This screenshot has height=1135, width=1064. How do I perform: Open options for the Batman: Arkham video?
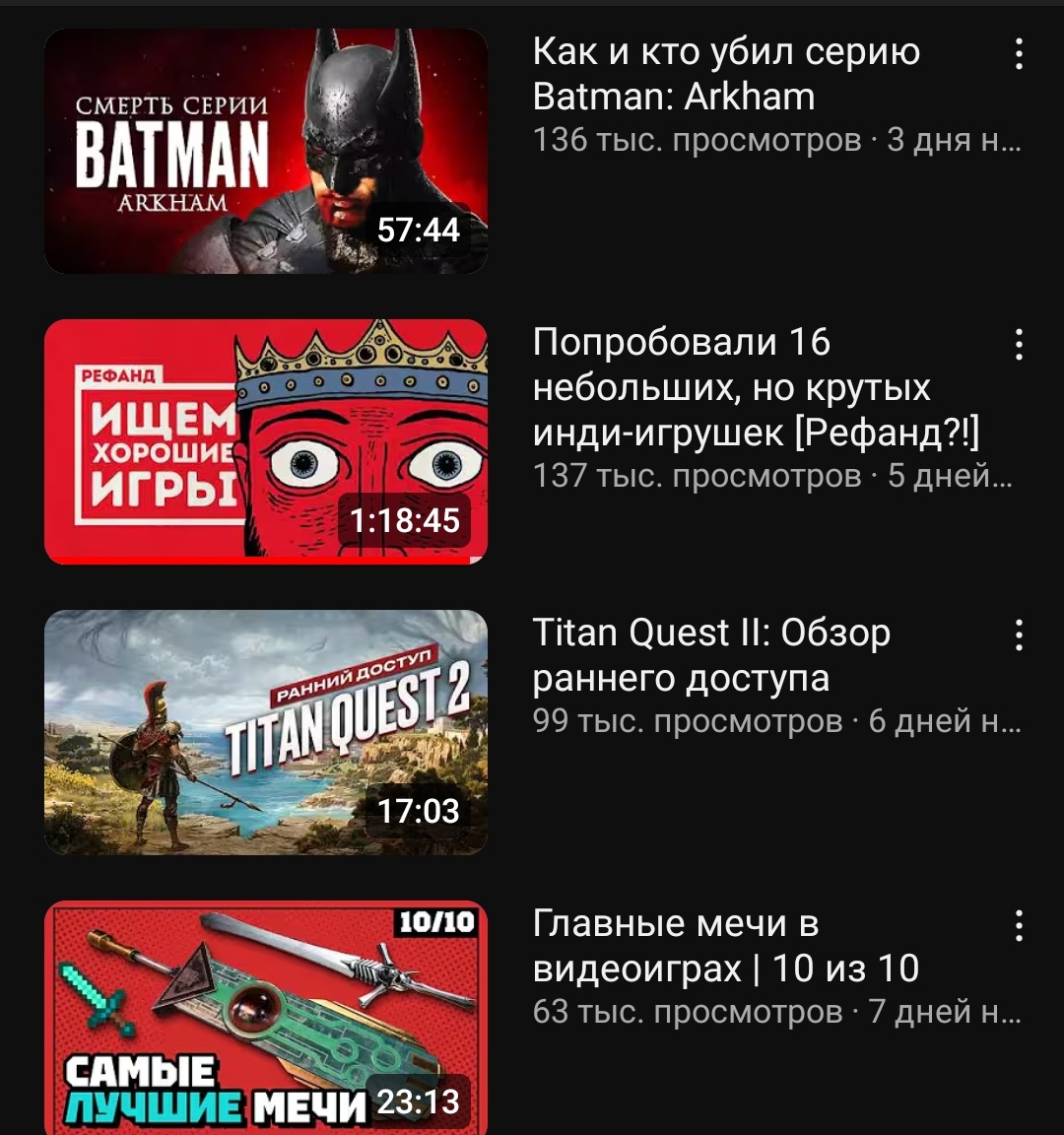point(1019,54)
